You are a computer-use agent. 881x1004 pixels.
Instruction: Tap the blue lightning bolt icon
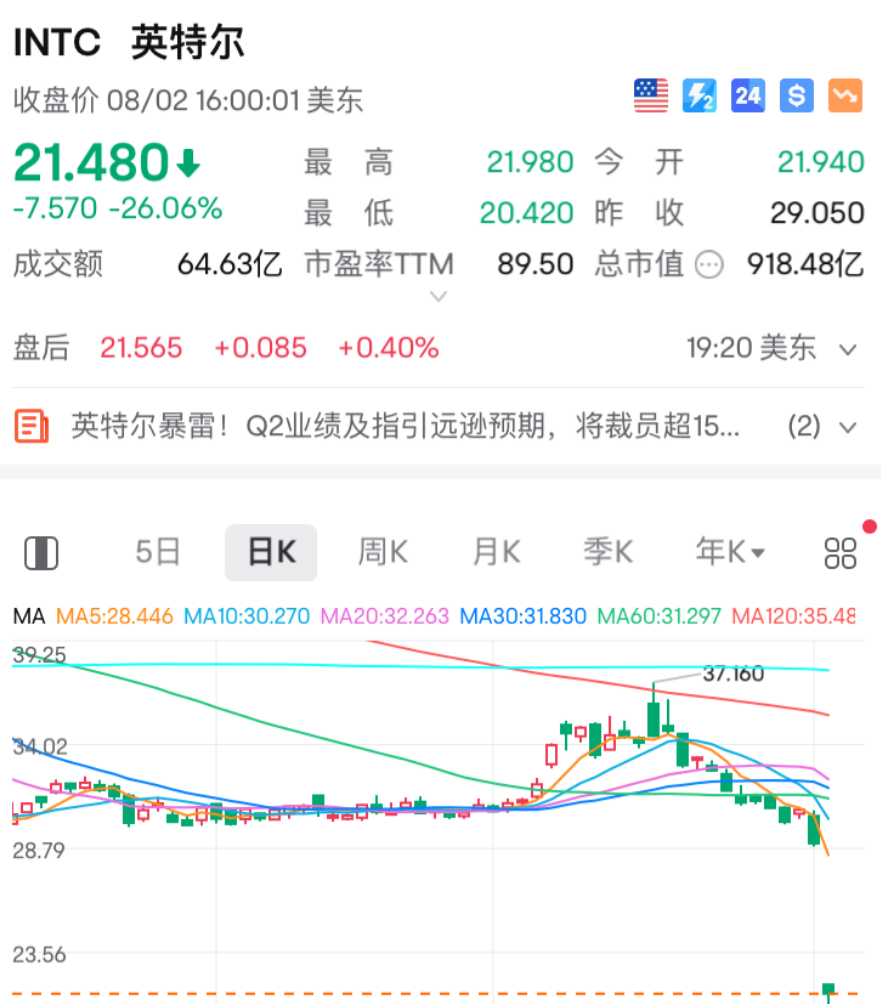point(699,96)
